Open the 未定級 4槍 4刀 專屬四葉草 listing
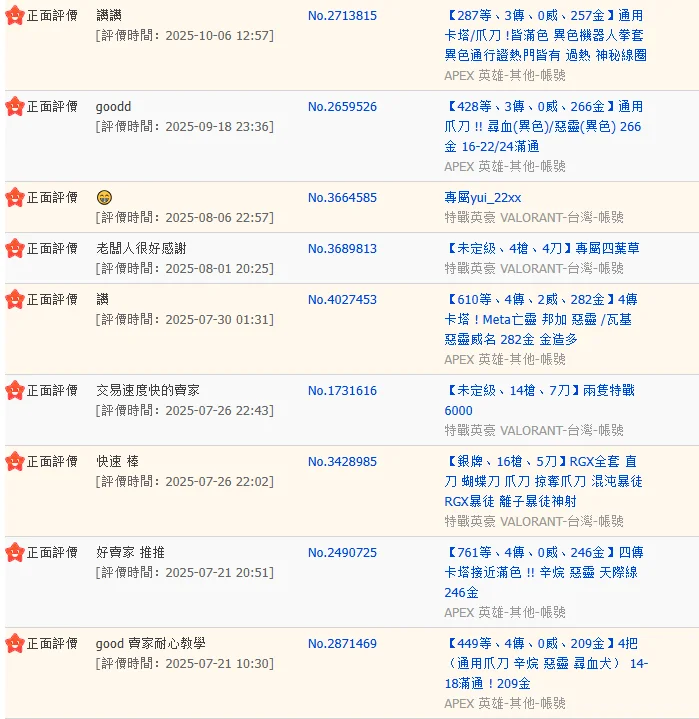Viewport: 699px width, 719px height. pos(542,249)
